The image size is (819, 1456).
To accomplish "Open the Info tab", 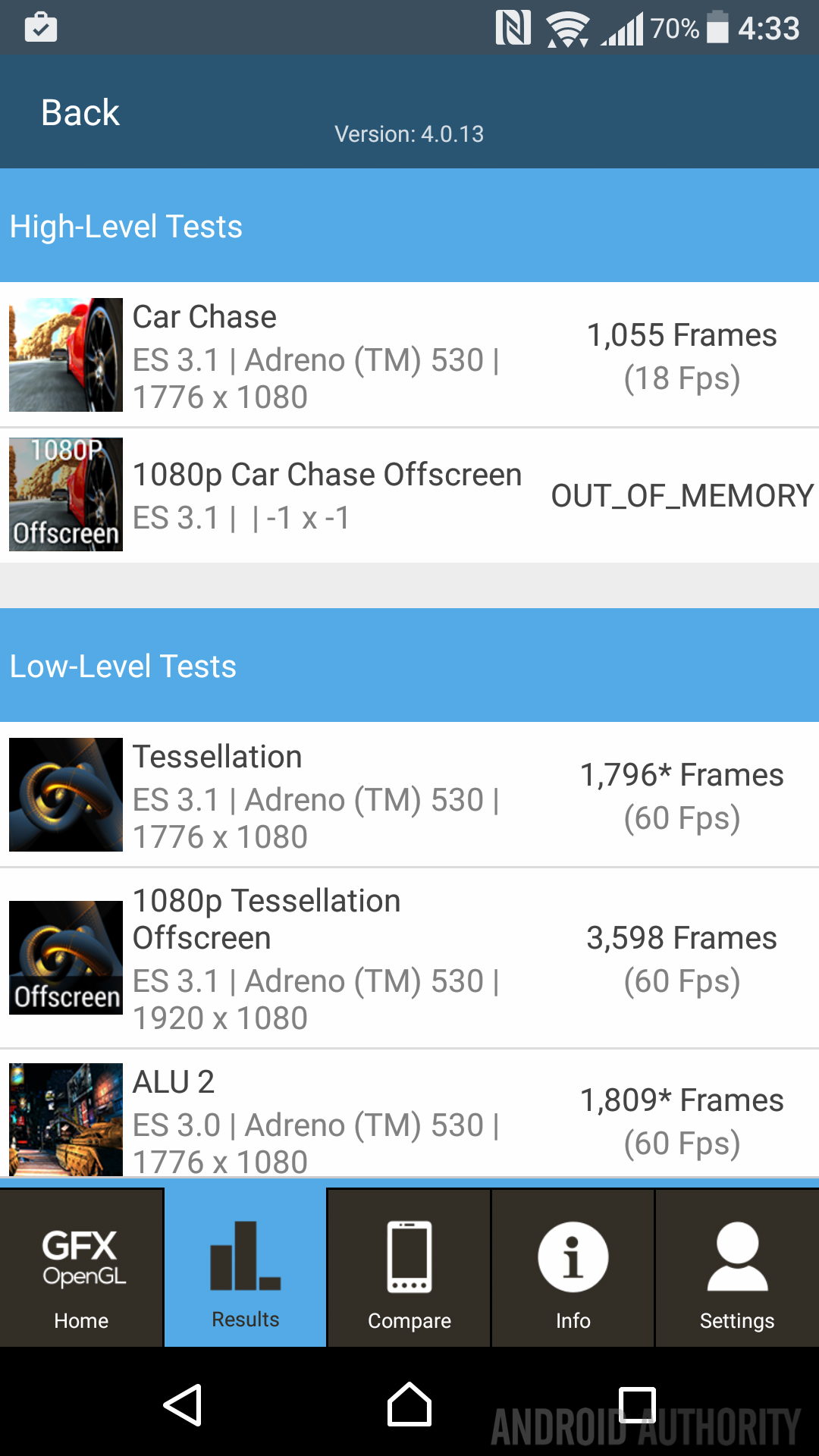I will (573, 1267).
